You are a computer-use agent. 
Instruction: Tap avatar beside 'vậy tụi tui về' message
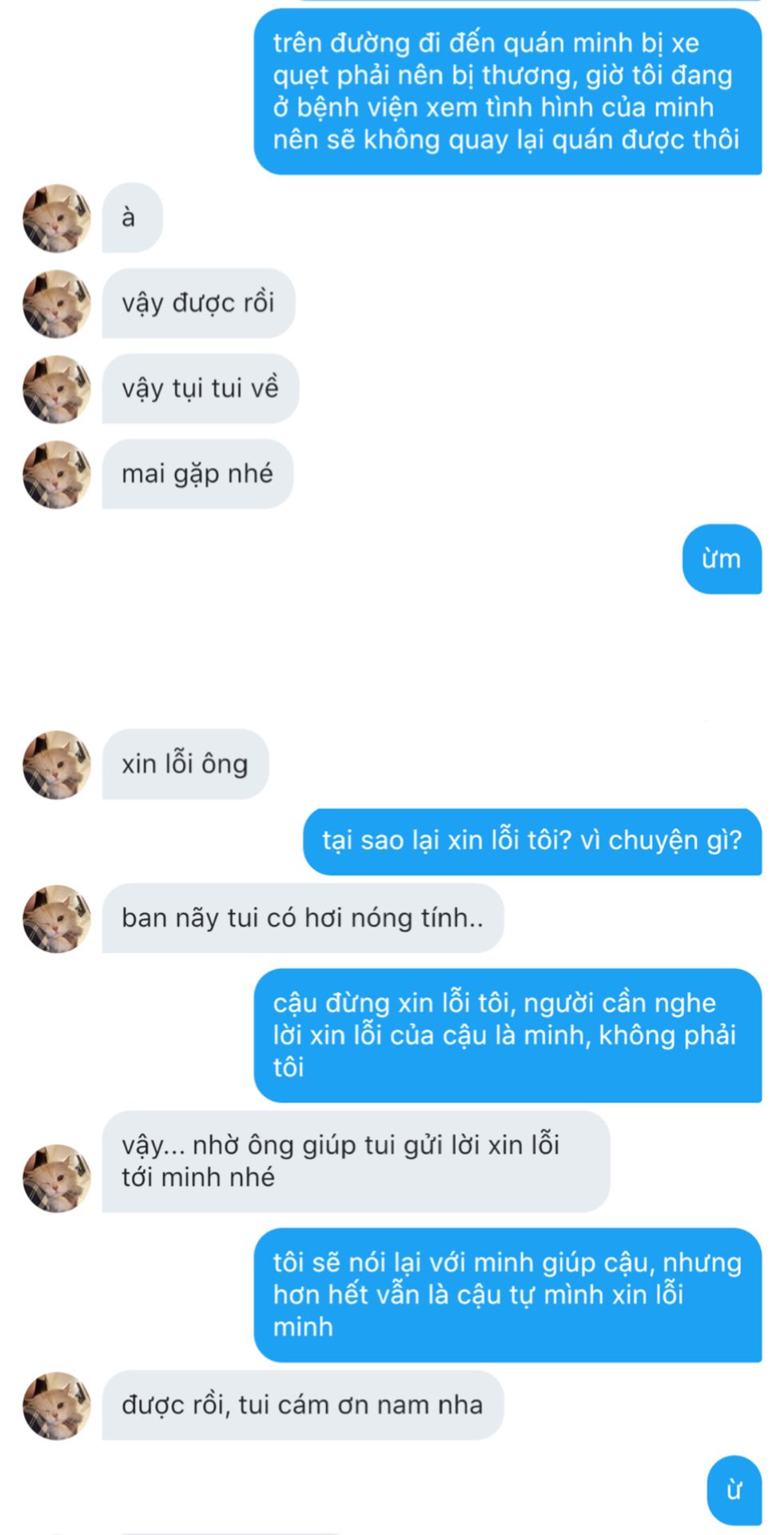56,389
